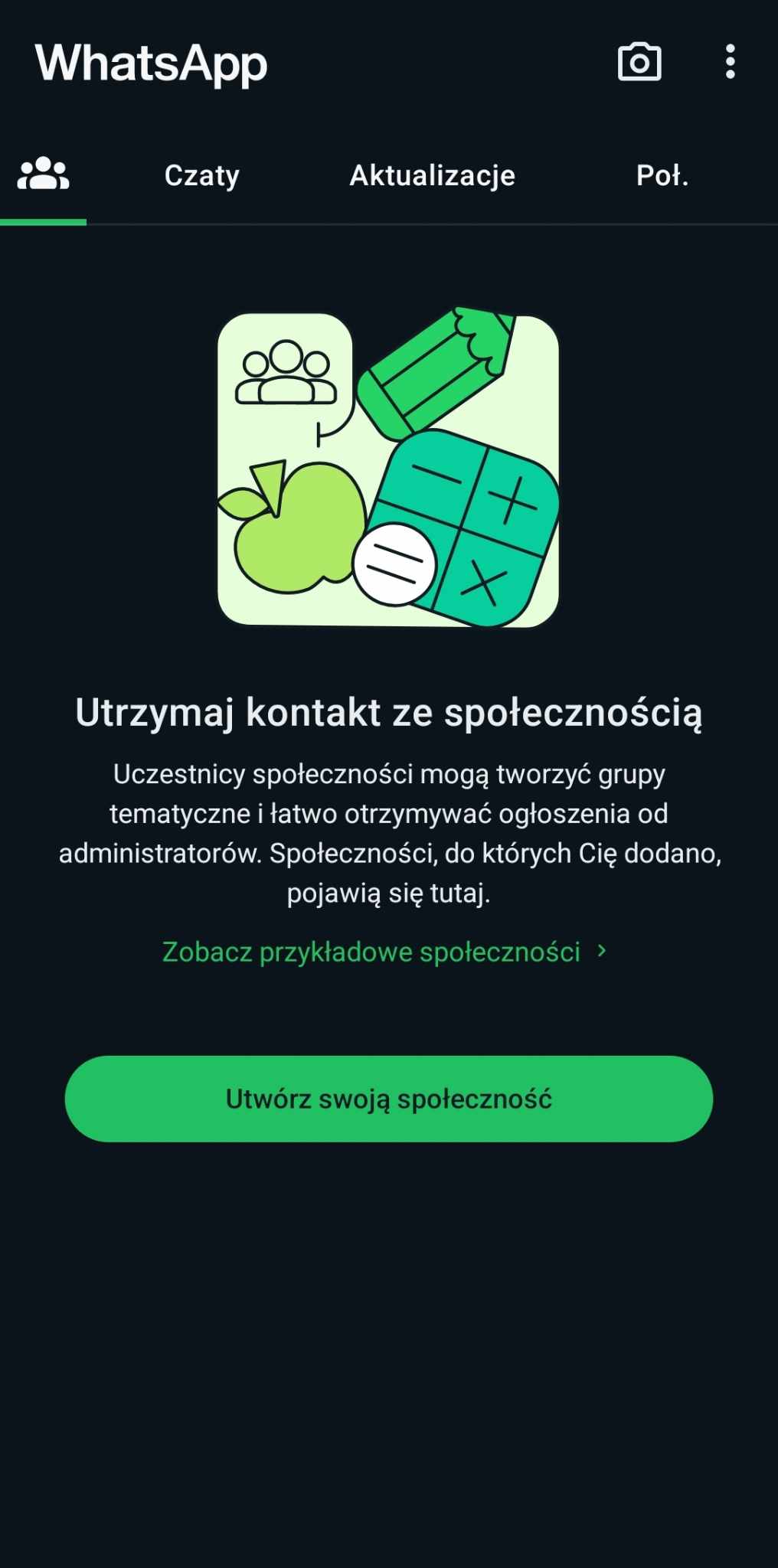Screen dimensions: 778x1568
Task: Open Zobacz przykładowe społeczności link
Action: tap(384, 952)
